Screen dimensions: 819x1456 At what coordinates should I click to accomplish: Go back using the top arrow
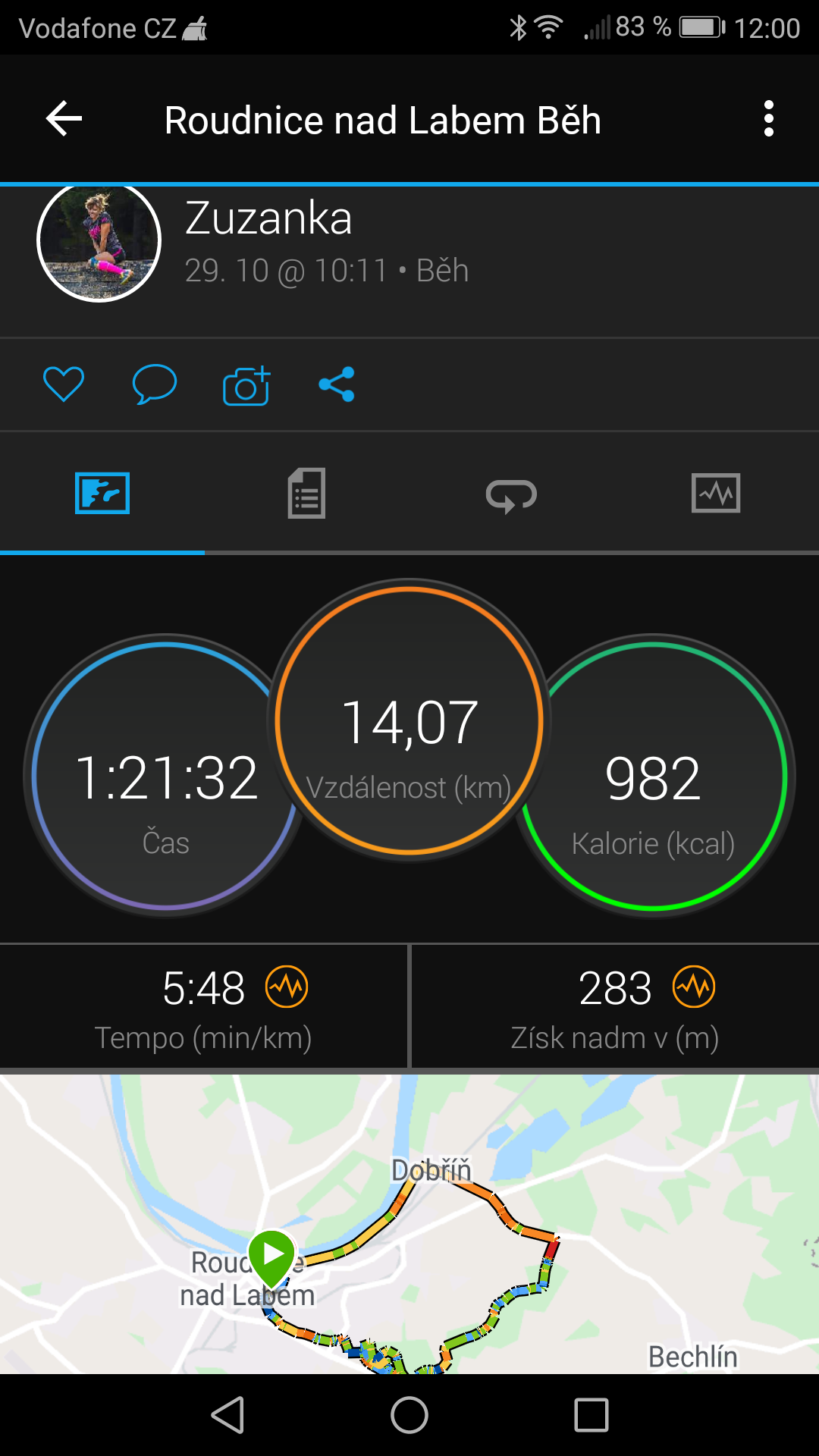[x=64, y=119]
